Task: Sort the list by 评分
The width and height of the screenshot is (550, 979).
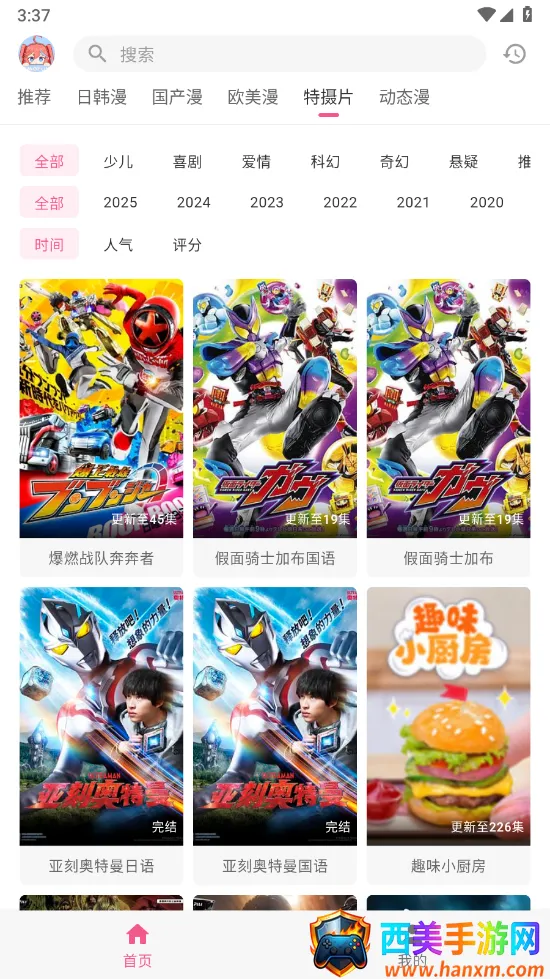Action: (x=187, y=245)
